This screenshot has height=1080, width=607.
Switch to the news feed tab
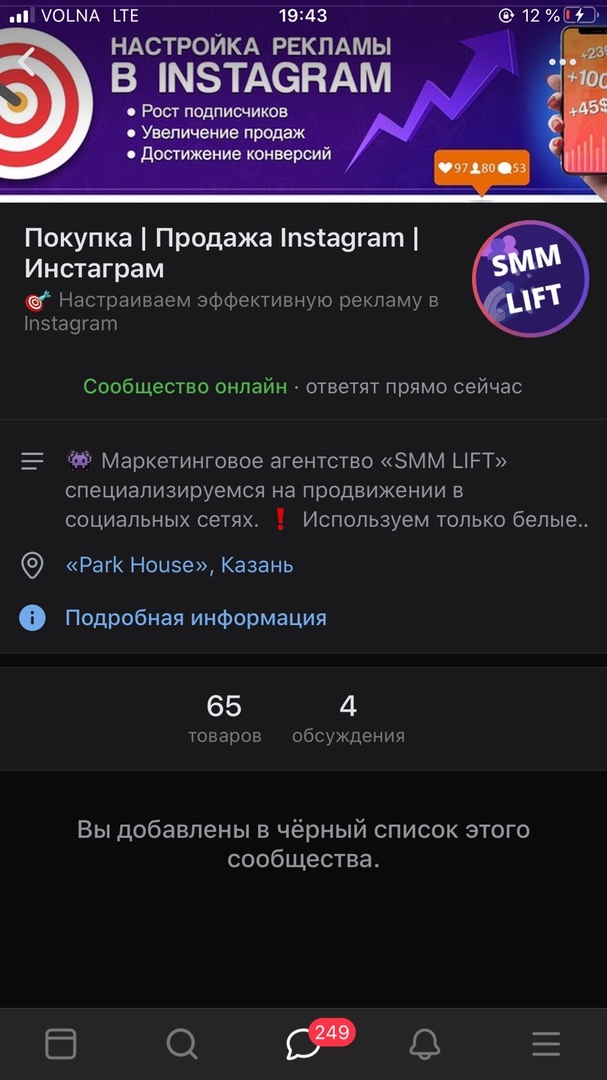pos(61,1044)
